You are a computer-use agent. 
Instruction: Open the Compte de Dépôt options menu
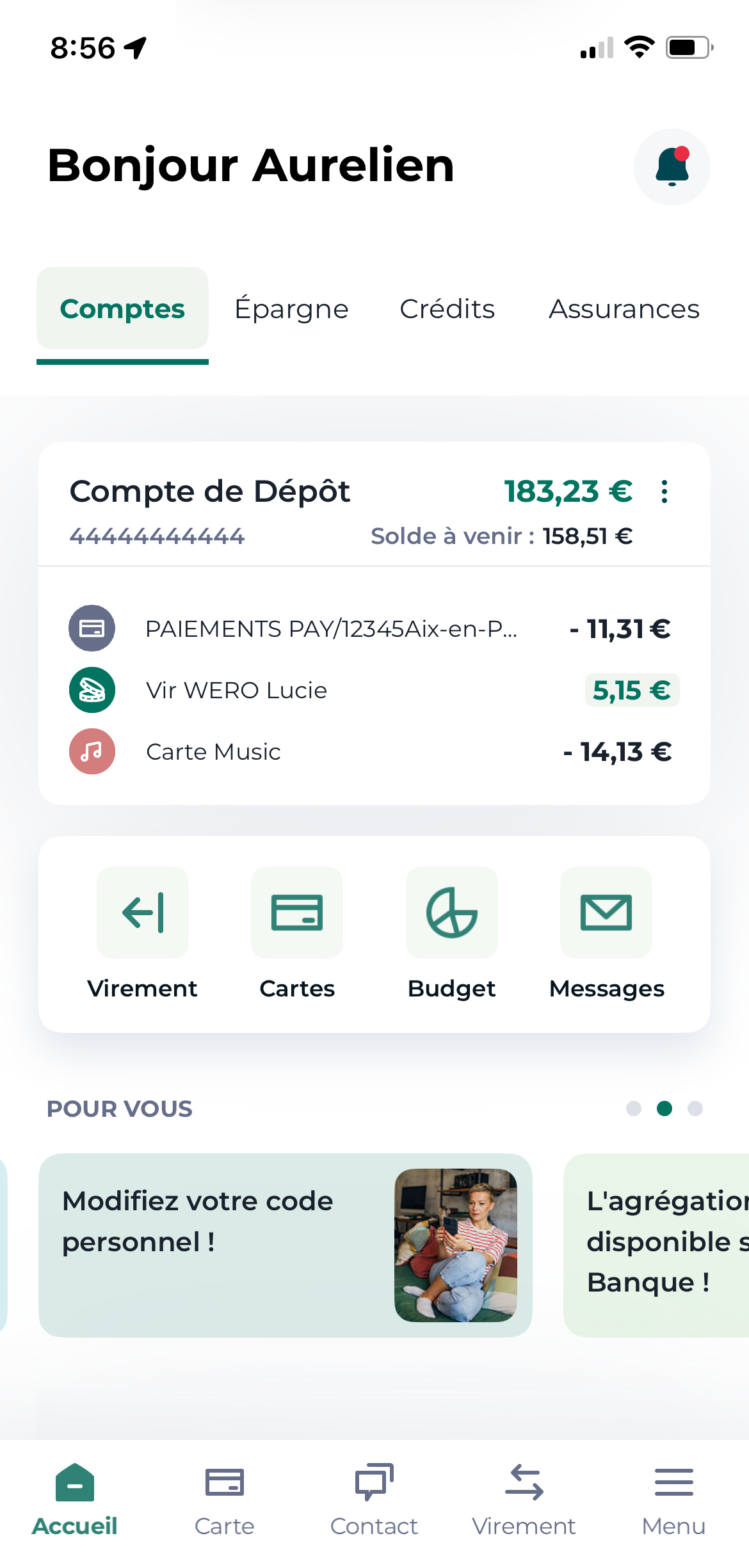click(664, 492)
